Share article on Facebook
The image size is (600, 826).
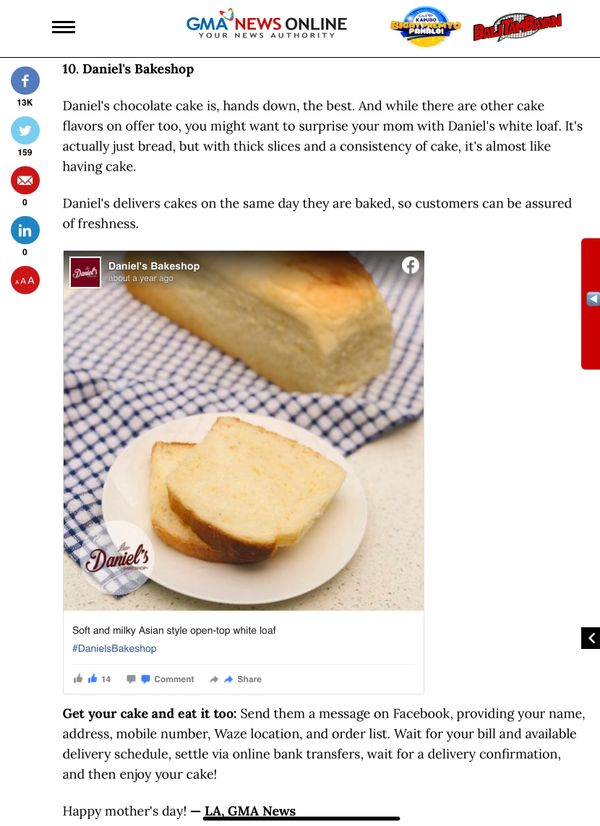tap(25, 81)
